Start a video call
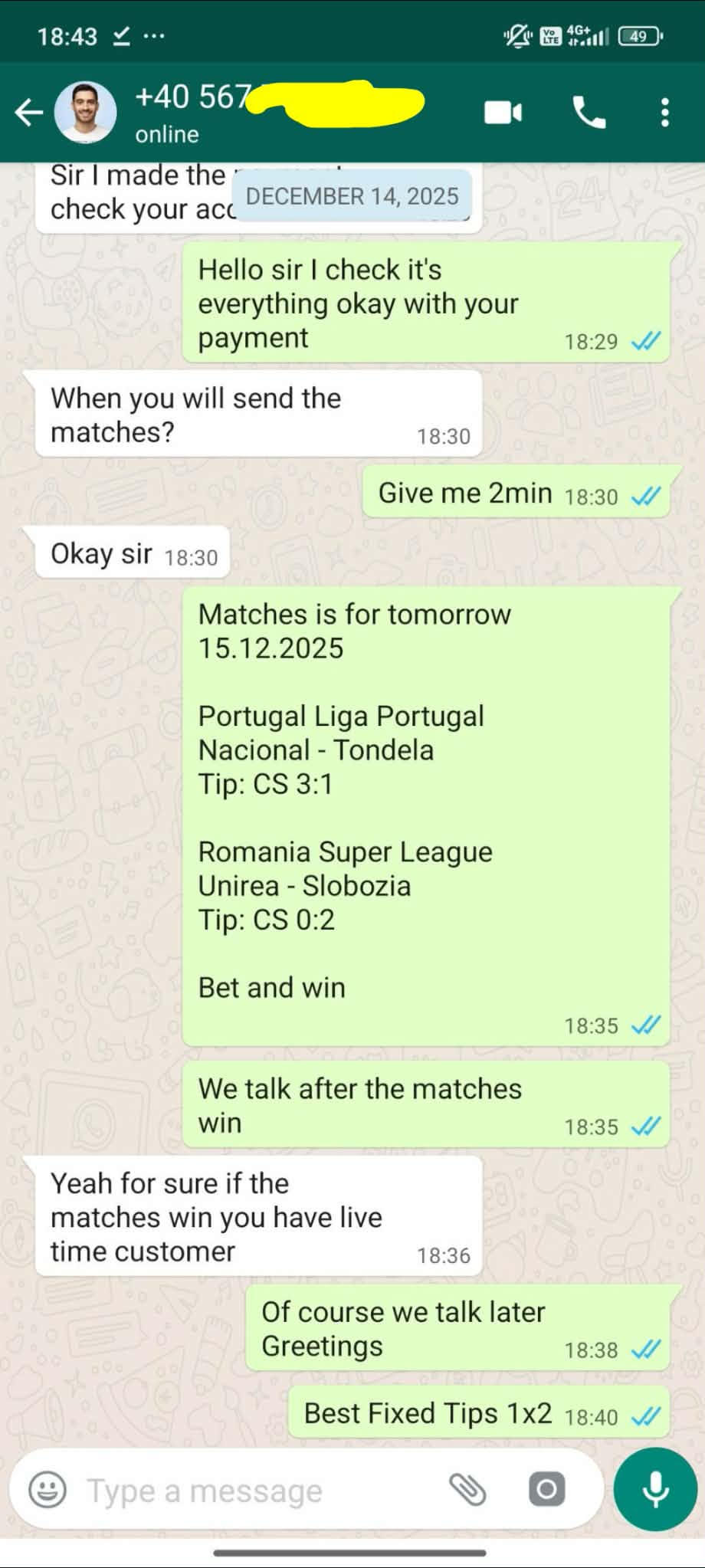 pyautogui.click(x=503, y=113)
